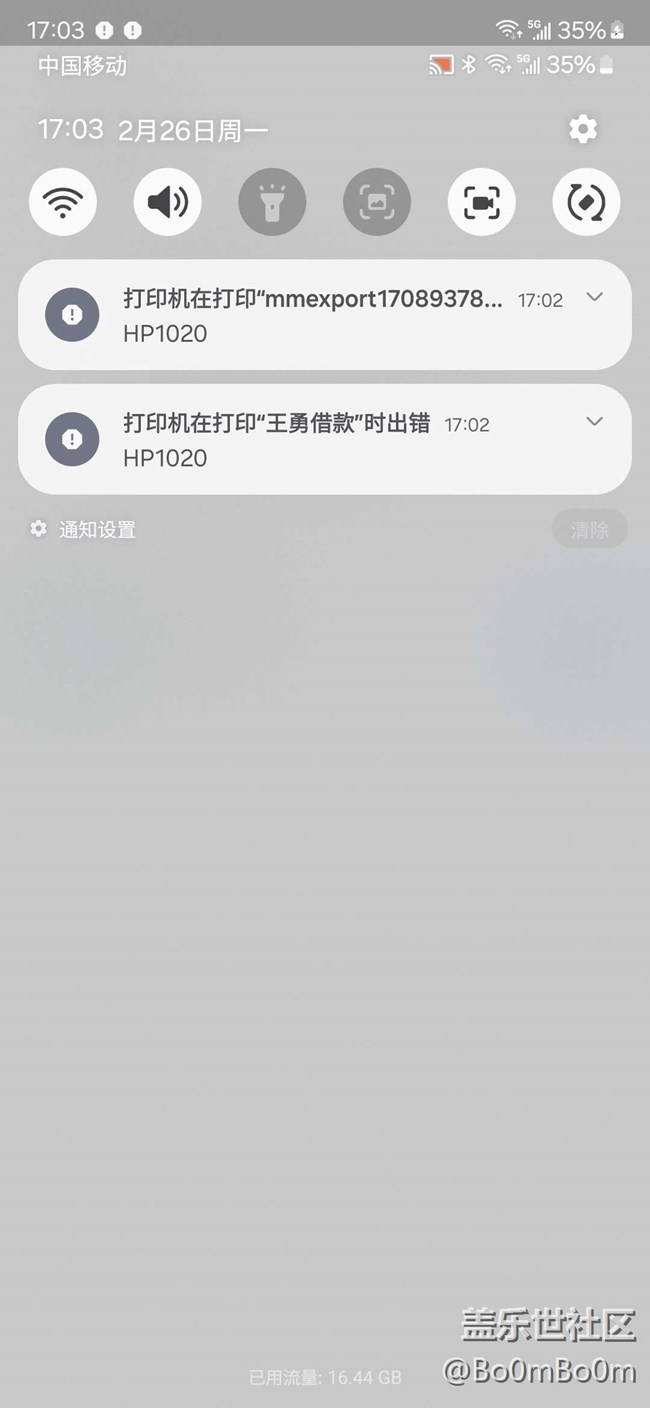Turn on the flashlight
The width and height of the screenshot is (650, 1408).
pos(272,203)
